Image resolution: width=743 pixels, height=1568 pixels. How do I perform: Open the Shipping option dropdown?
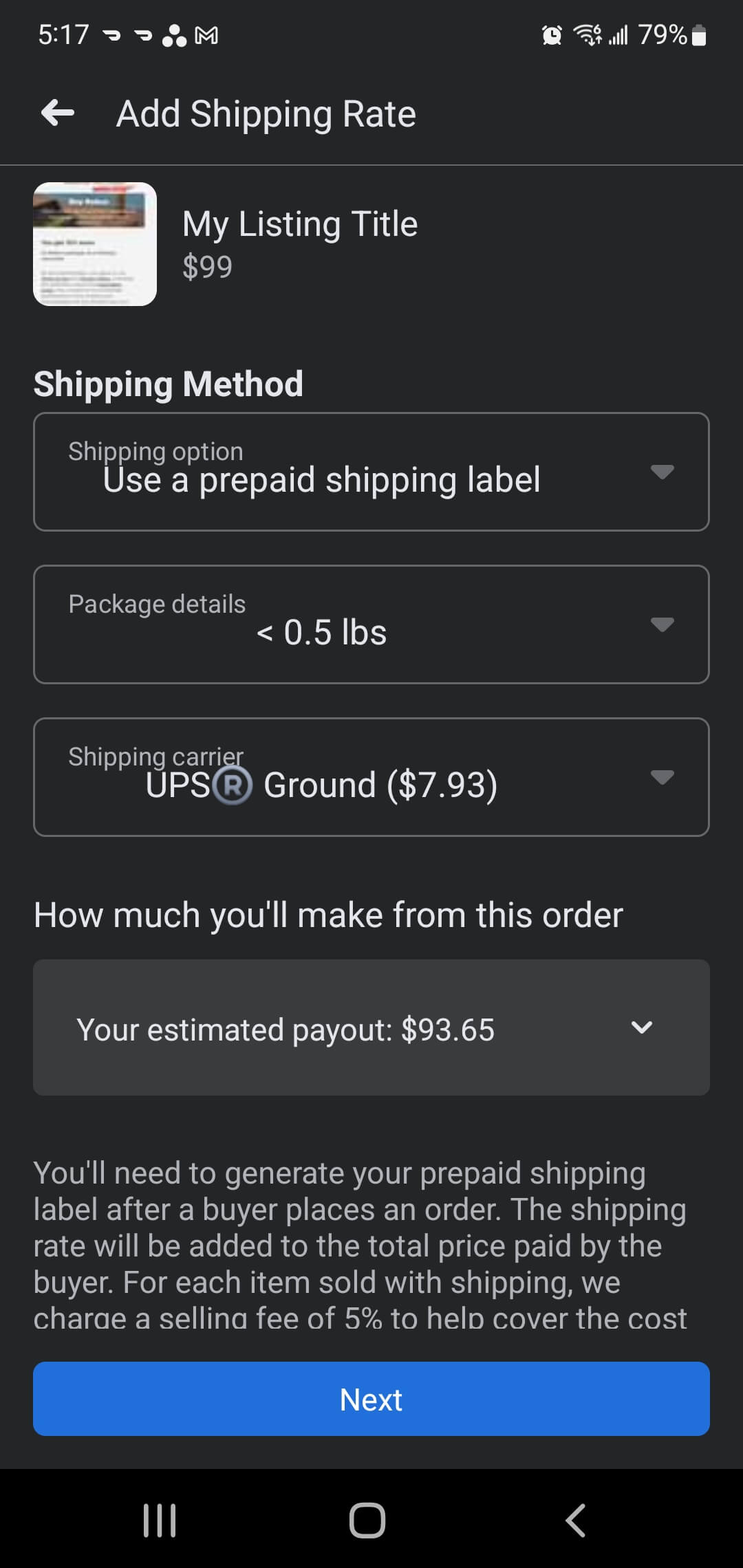pyautogui.click(x=371, y=472)
